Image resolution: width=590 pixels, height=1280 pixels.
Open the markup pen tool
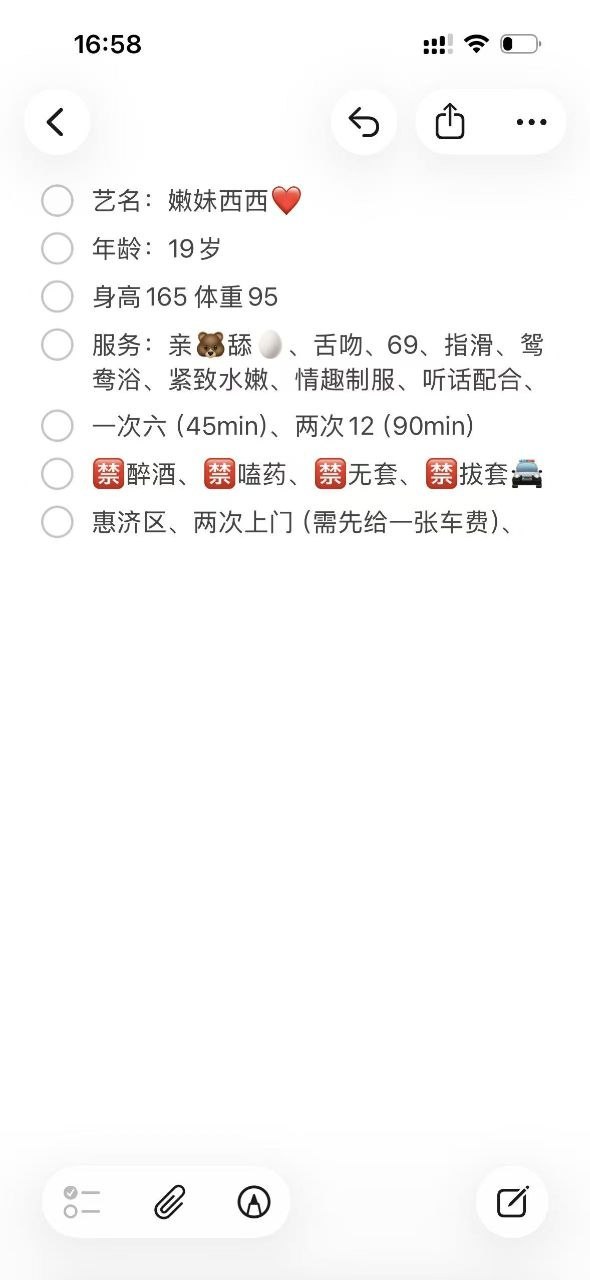(x=254, y=1202)
